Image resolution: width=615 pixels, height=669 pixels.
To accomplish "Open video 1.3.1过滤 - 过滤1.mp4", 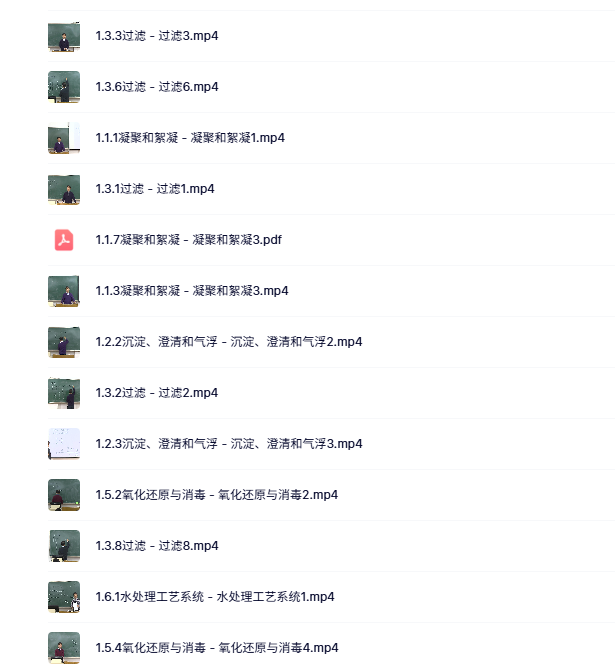I will point(155,189).
